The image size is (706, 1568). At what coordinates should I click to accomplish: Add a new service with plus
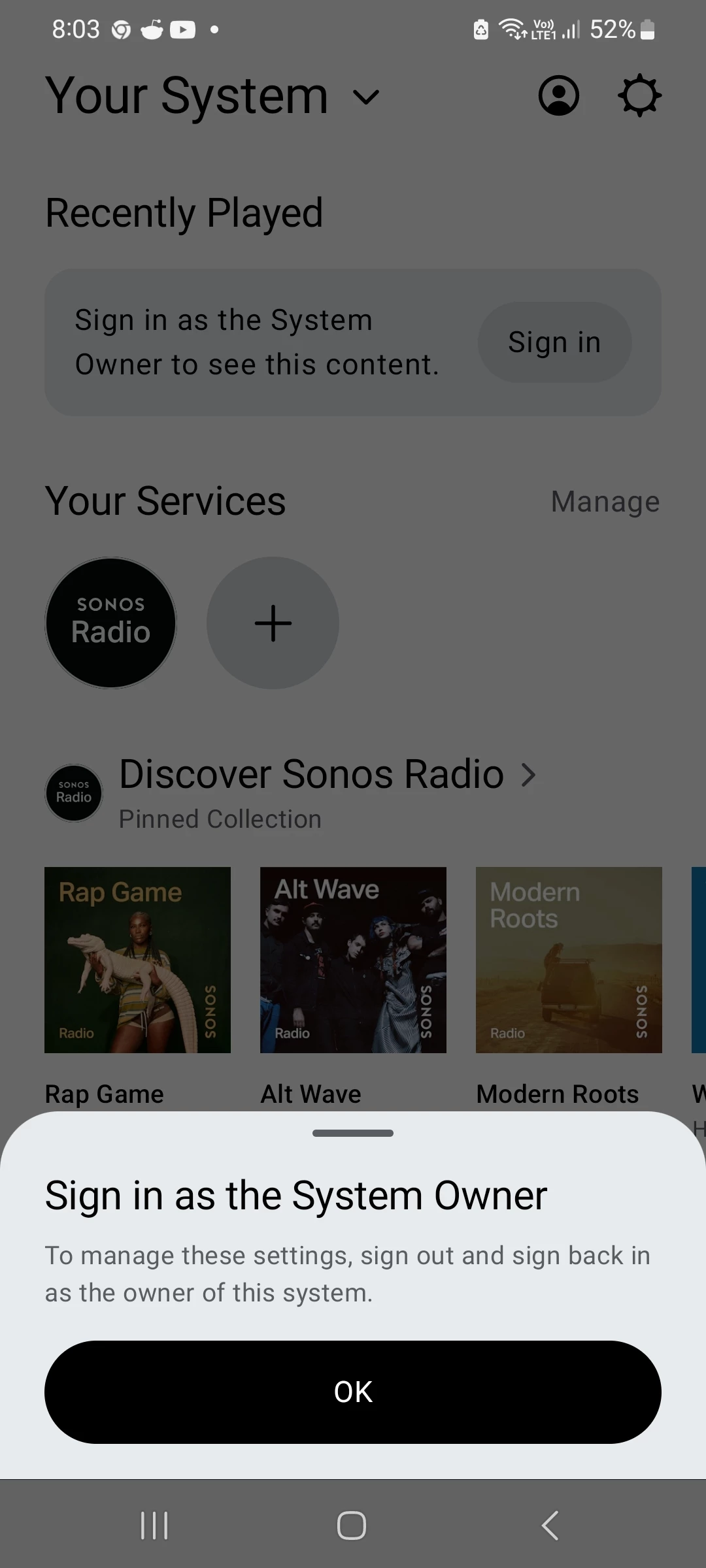[x=273, y=623]
